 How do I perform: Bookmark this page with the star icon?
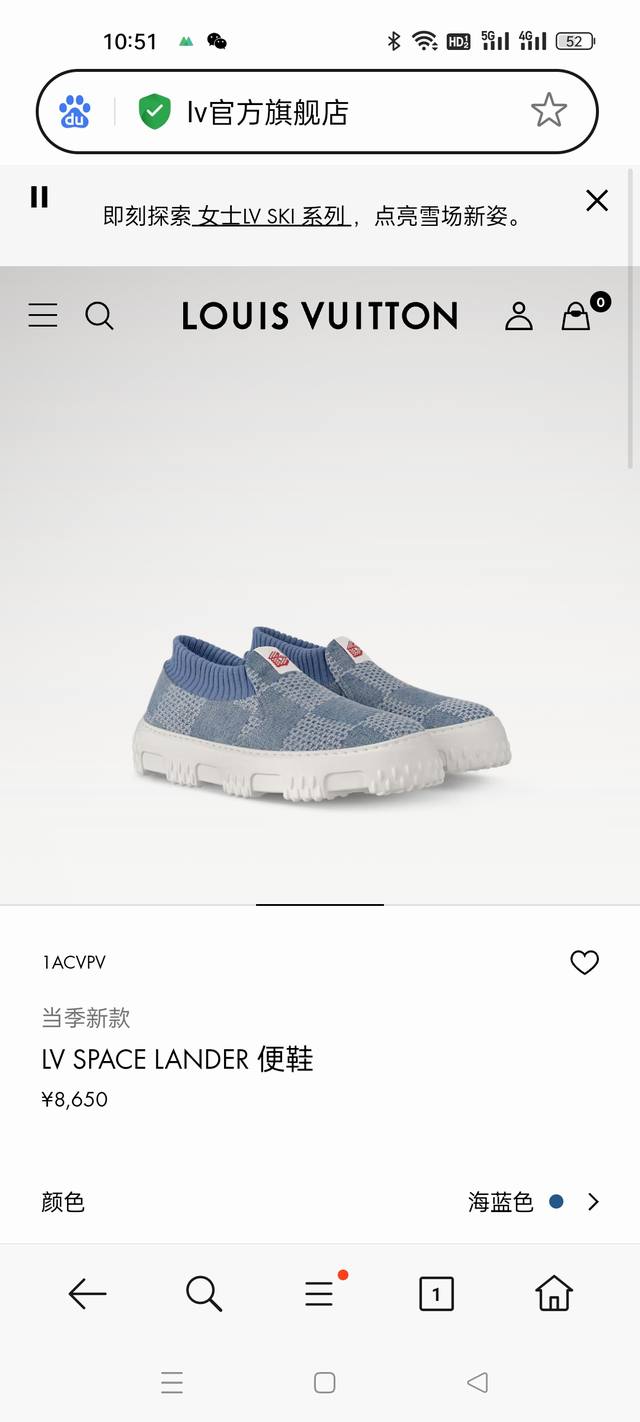pos(548,111)
